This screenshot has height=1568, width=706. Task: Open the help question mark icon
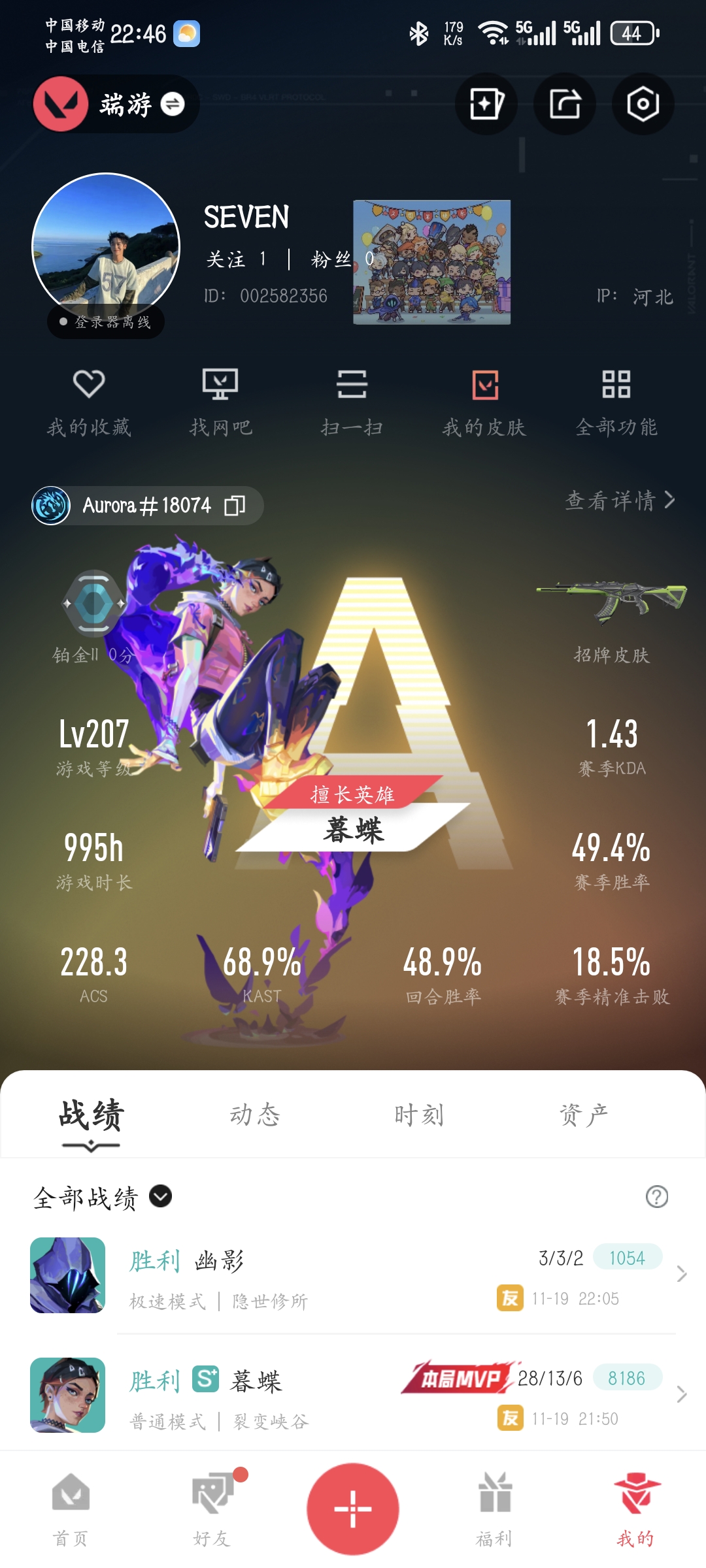click(656, 1197)
